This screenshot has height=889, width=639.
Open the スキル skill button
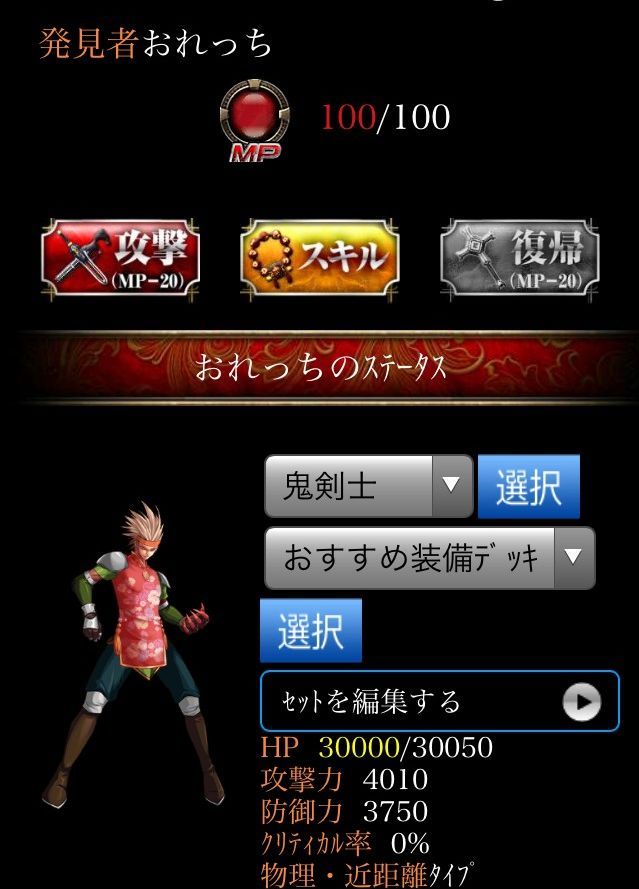tap(320, 258)
